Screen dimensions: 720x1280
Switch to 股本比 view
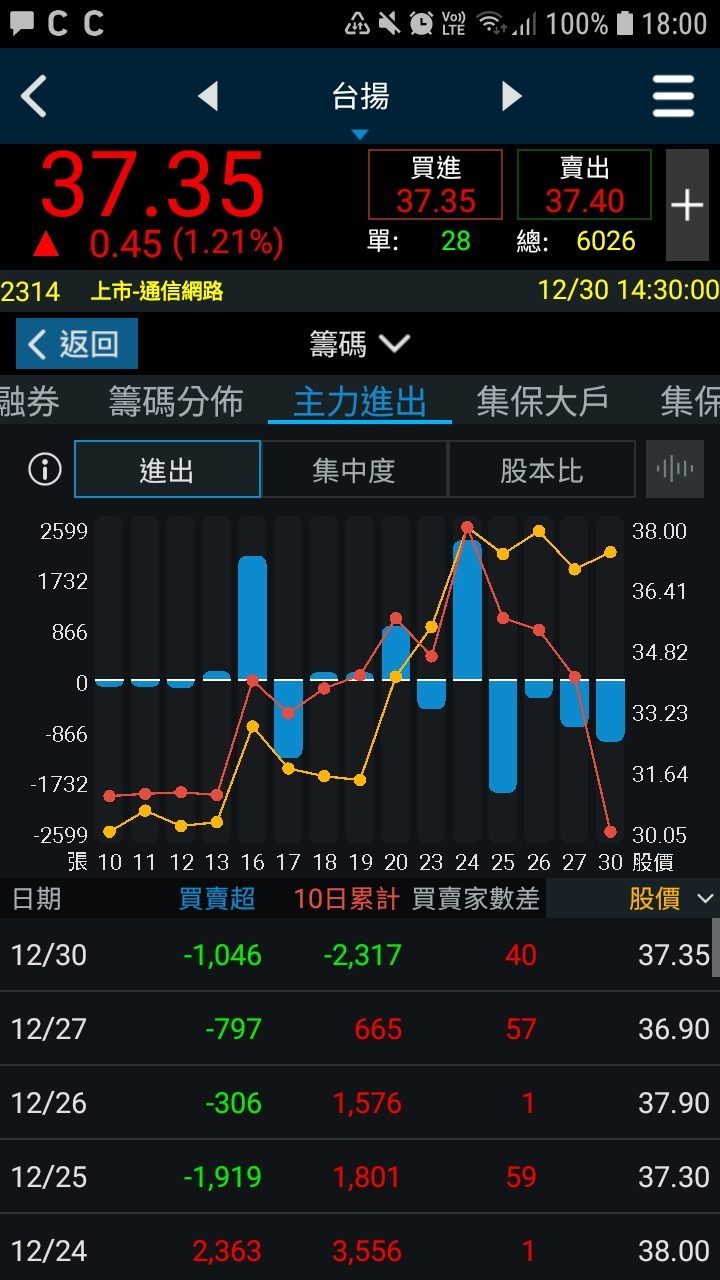pyautogui.click(x=541, y=470)
